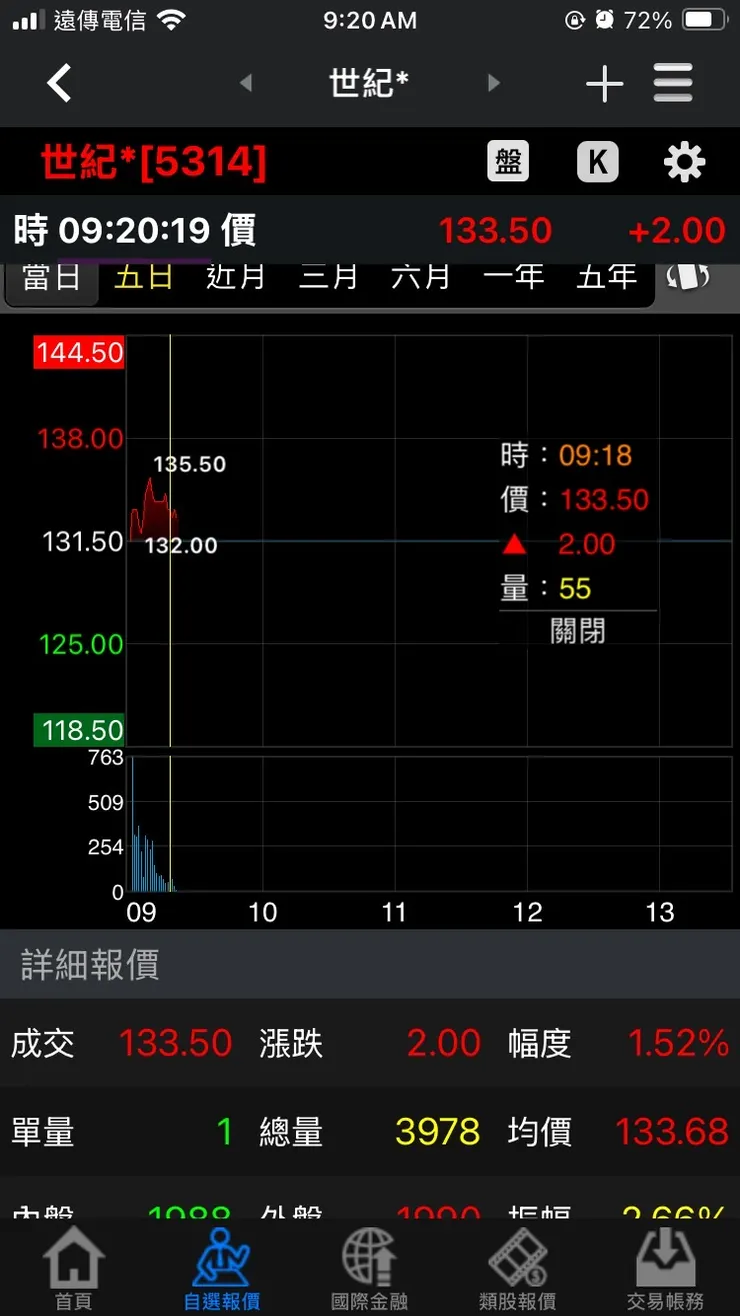Open the 類股報價 sector quotes section
The height and width of the screenshot is (1316, 740).
click(518, 1268)
